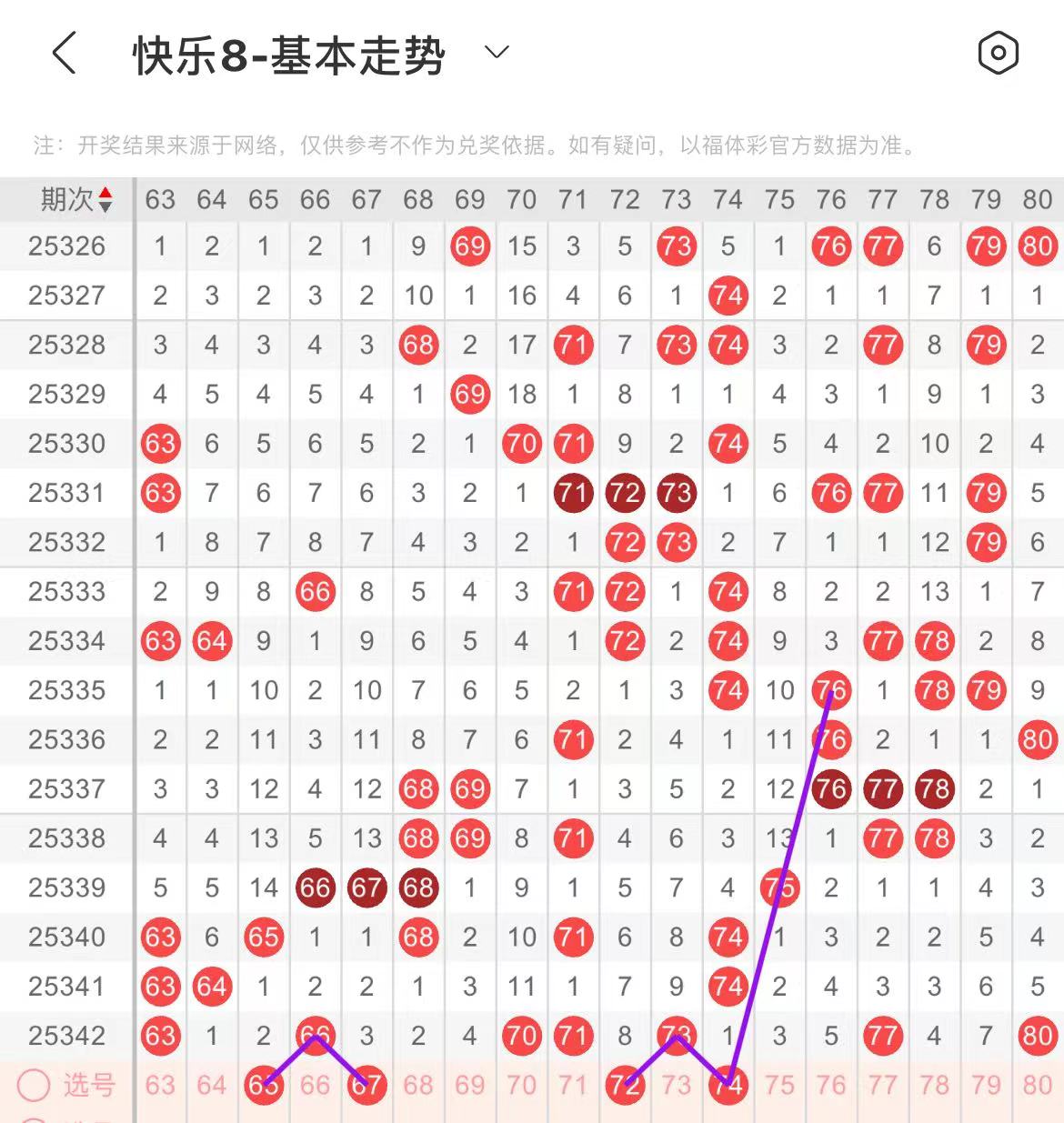The image size is (1064, 1123).
Task: Open the chart settings hexagon icon
Action: coord(998,53)
